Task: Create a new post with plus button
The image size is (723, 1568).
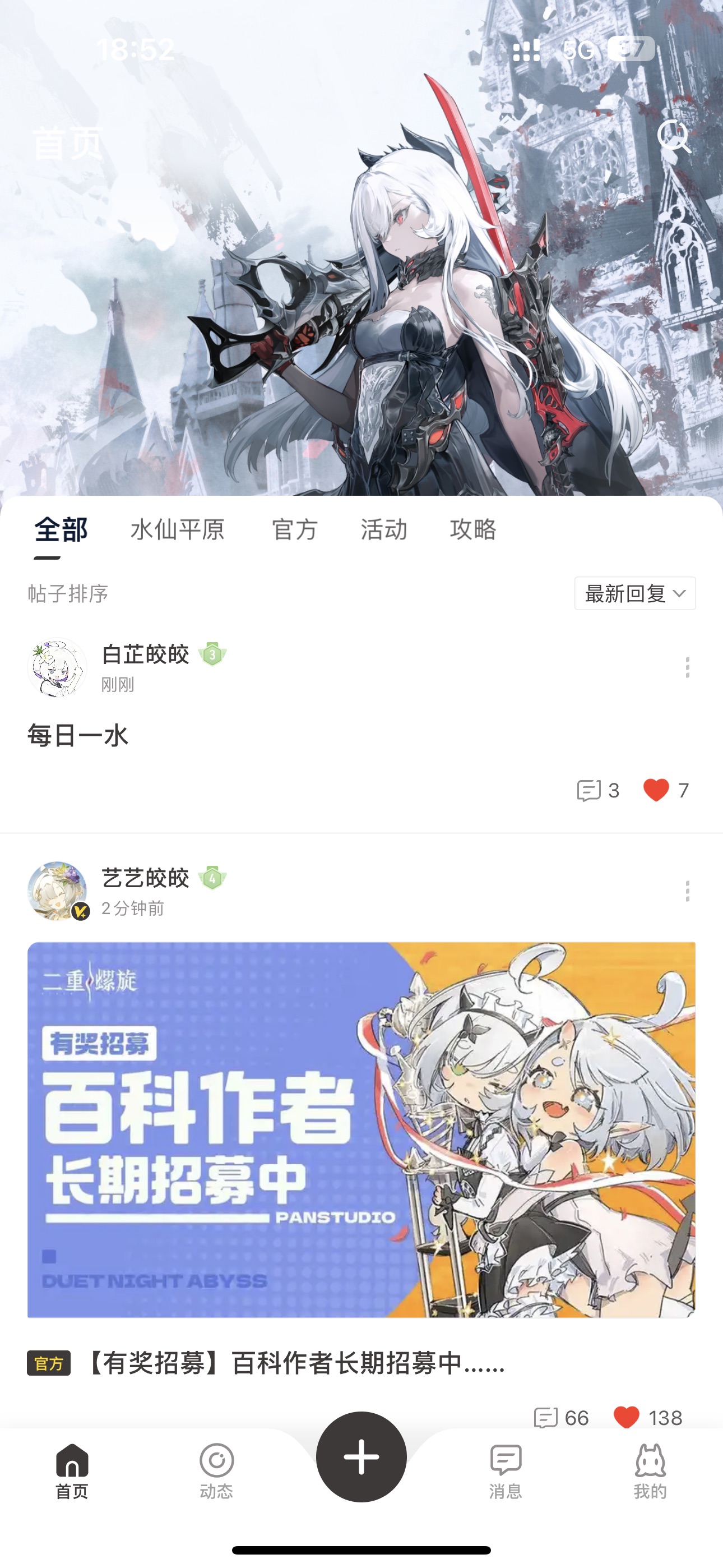Action: (x=361, y=1457)
